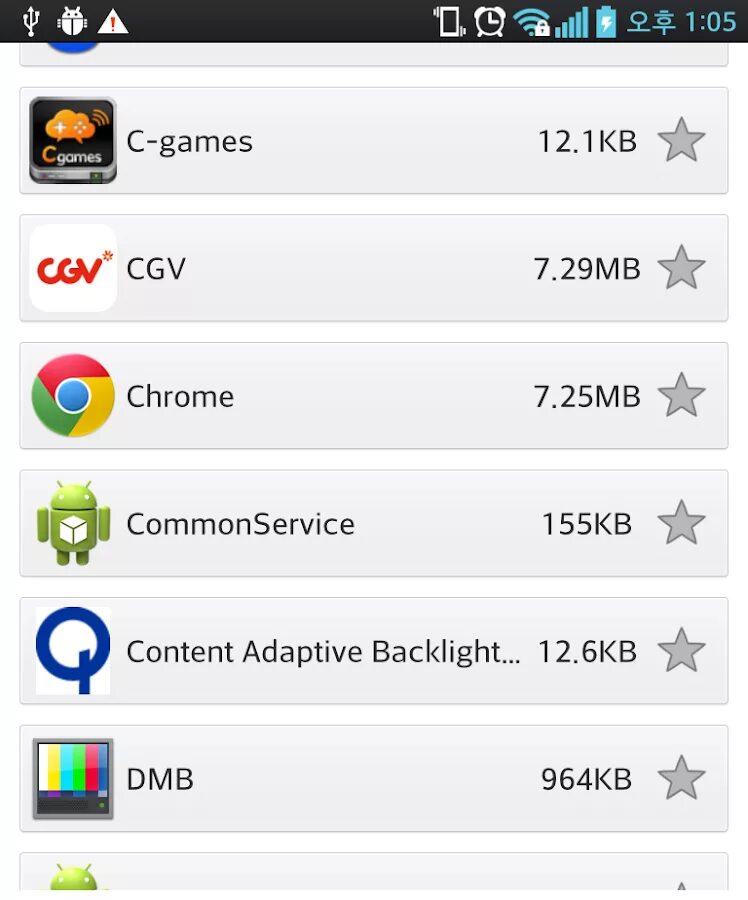
Task: Tap the star next to CommonService
Action: [682, 523]
